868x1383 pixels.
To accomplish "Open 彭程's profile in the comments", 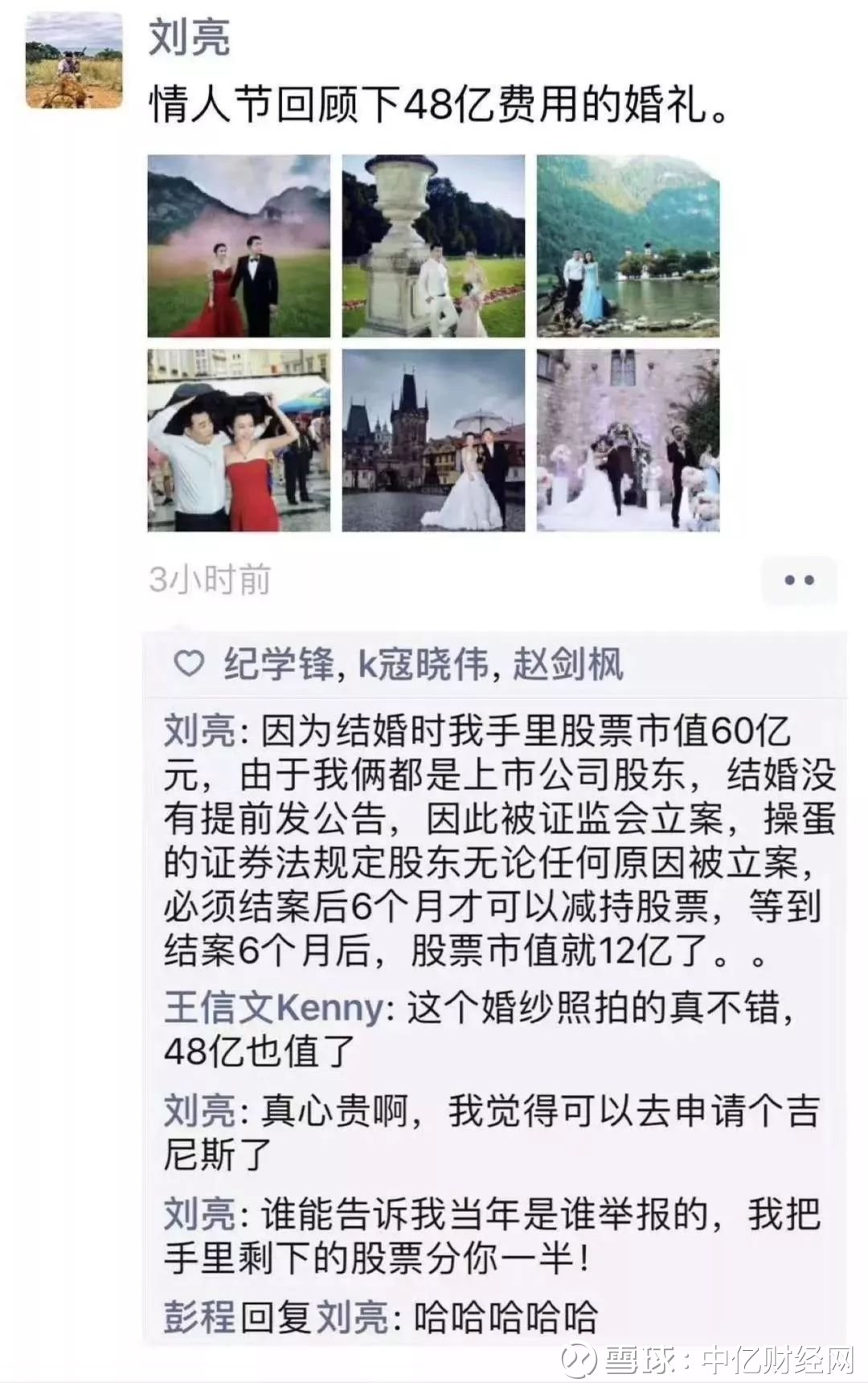I will pos(199,1318).
